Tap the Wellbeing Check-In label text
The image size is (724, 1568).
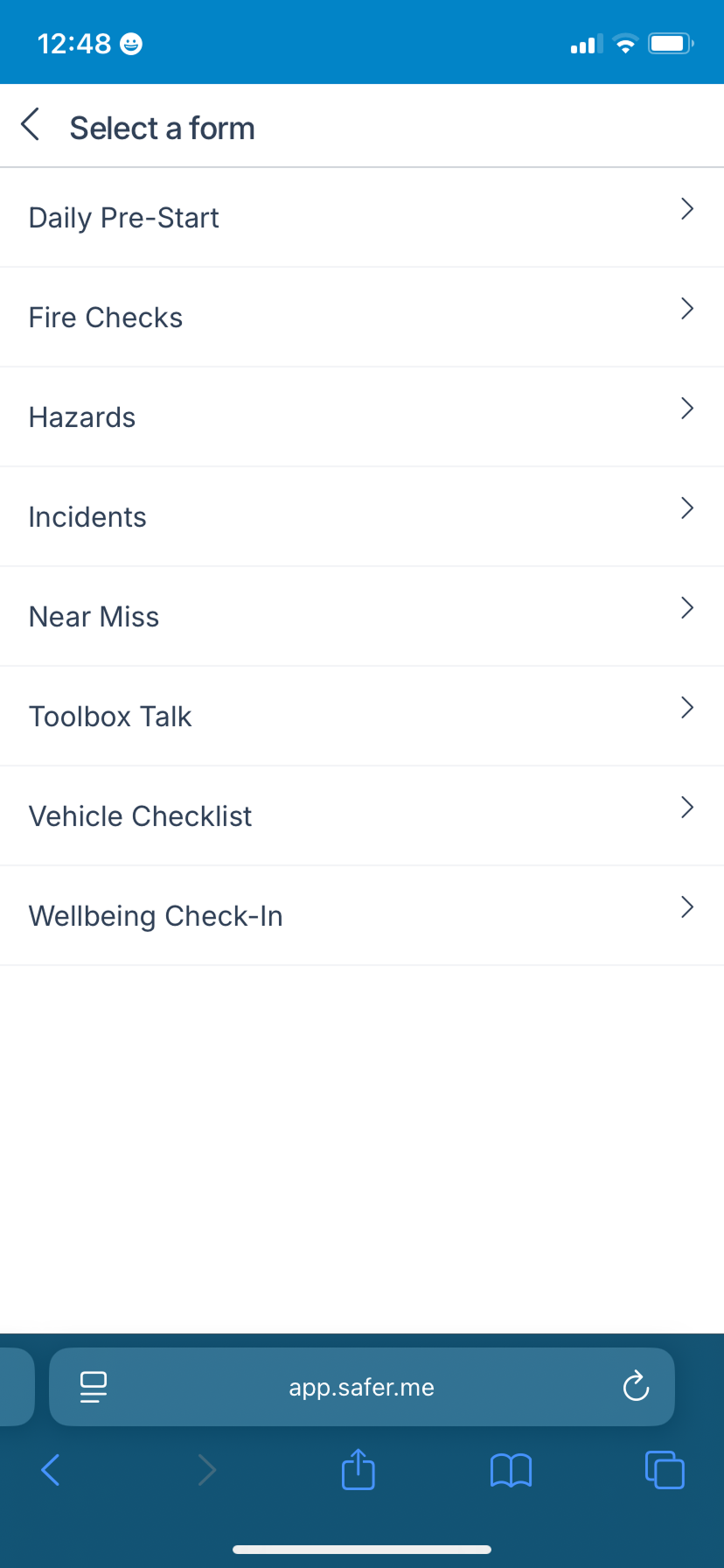click(156, 915)
